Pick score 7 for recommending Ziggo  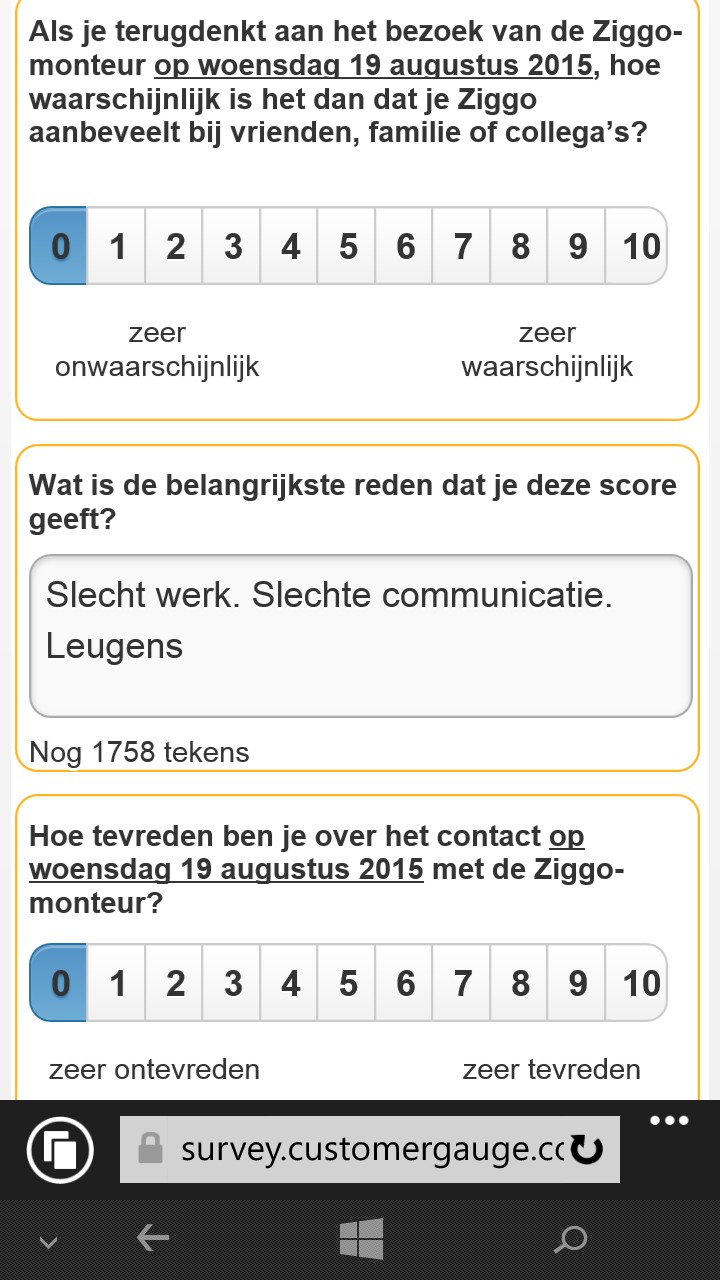(x=462, y=246)
